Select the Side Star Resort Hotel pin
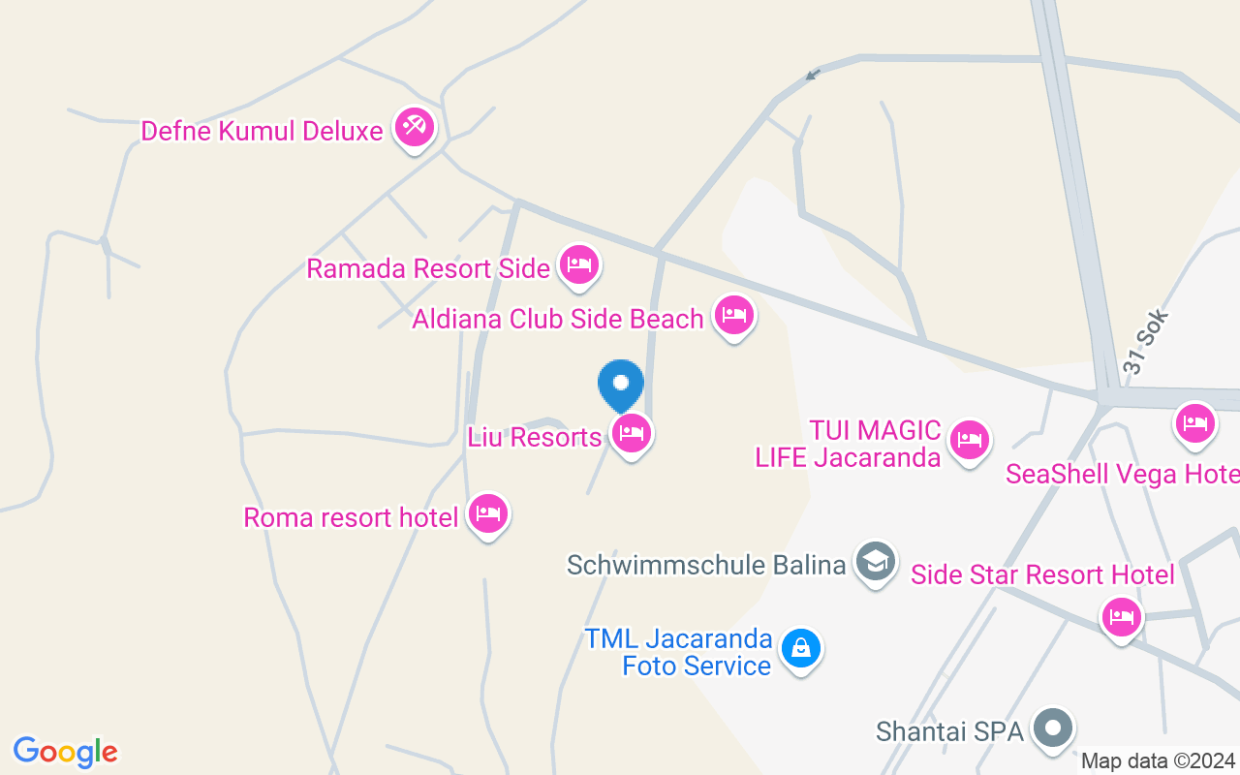This screenshot has width=1240, height=775. pos(1121,617)
